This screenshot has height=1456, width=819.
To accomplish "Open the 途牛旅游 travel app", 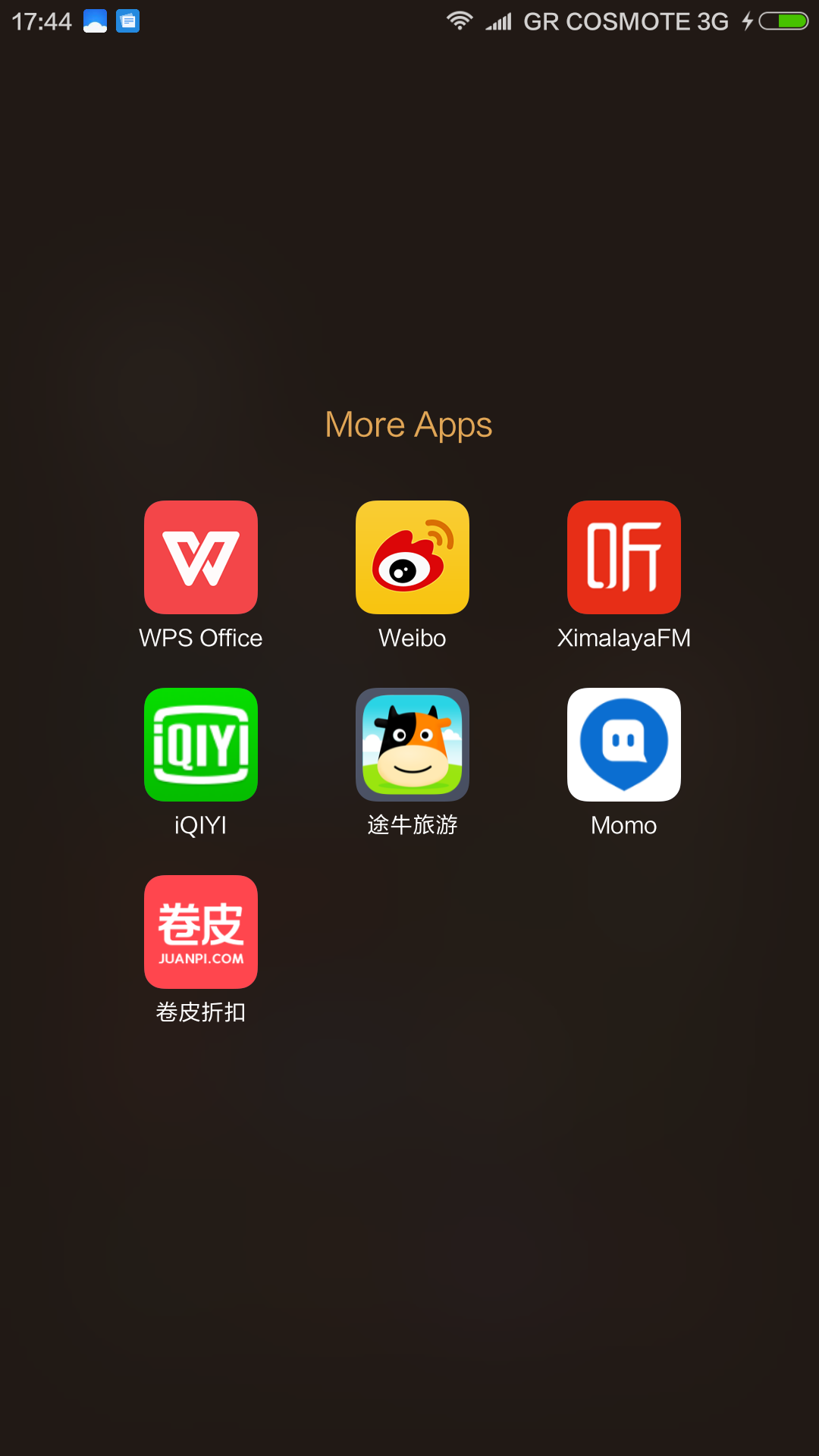I will coord(413,745).
